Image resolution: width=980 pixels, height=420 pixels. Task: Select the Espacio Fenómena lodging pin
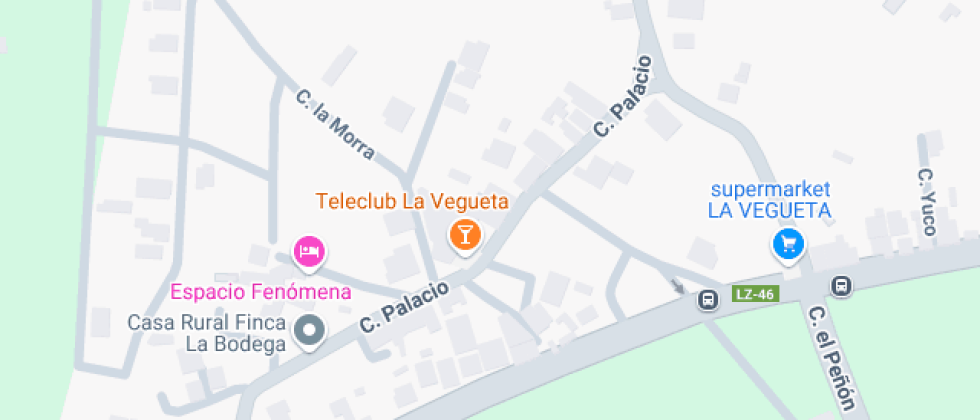[310, 254]
